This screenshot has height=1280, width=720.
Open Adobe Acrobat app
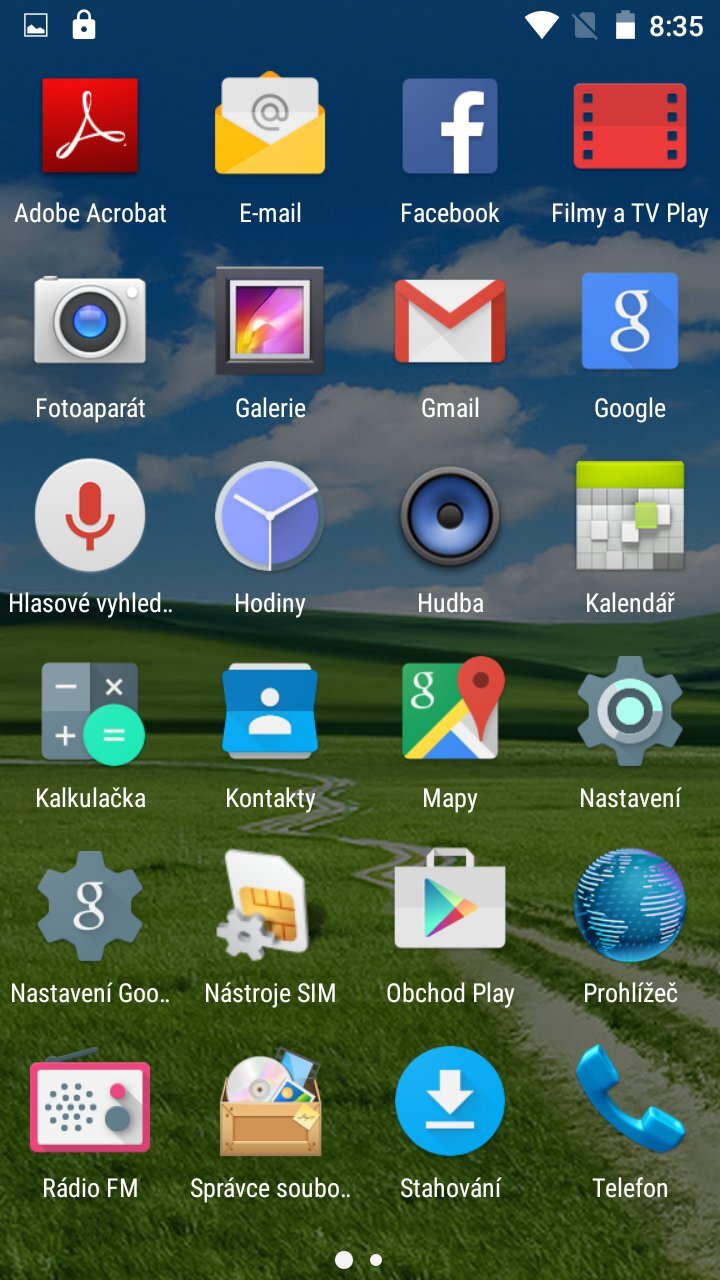click(x=90, y=127)
